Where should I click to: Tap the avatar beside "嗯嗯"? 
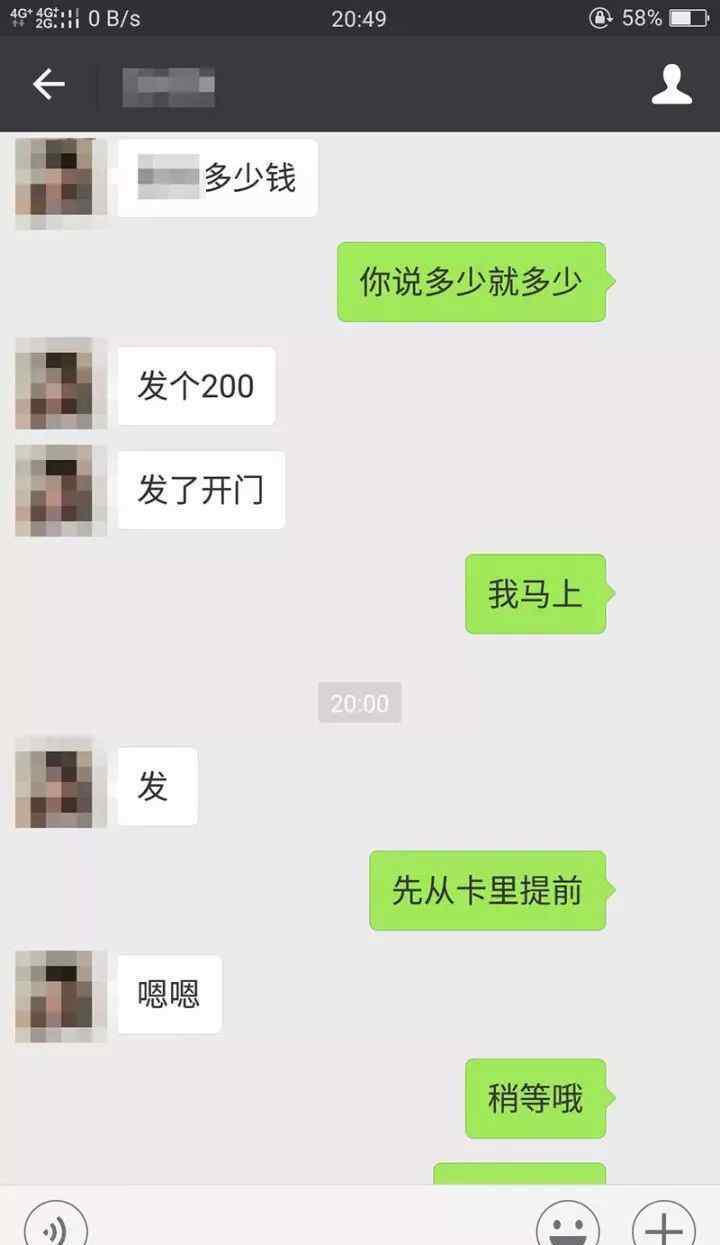point(61,997)
